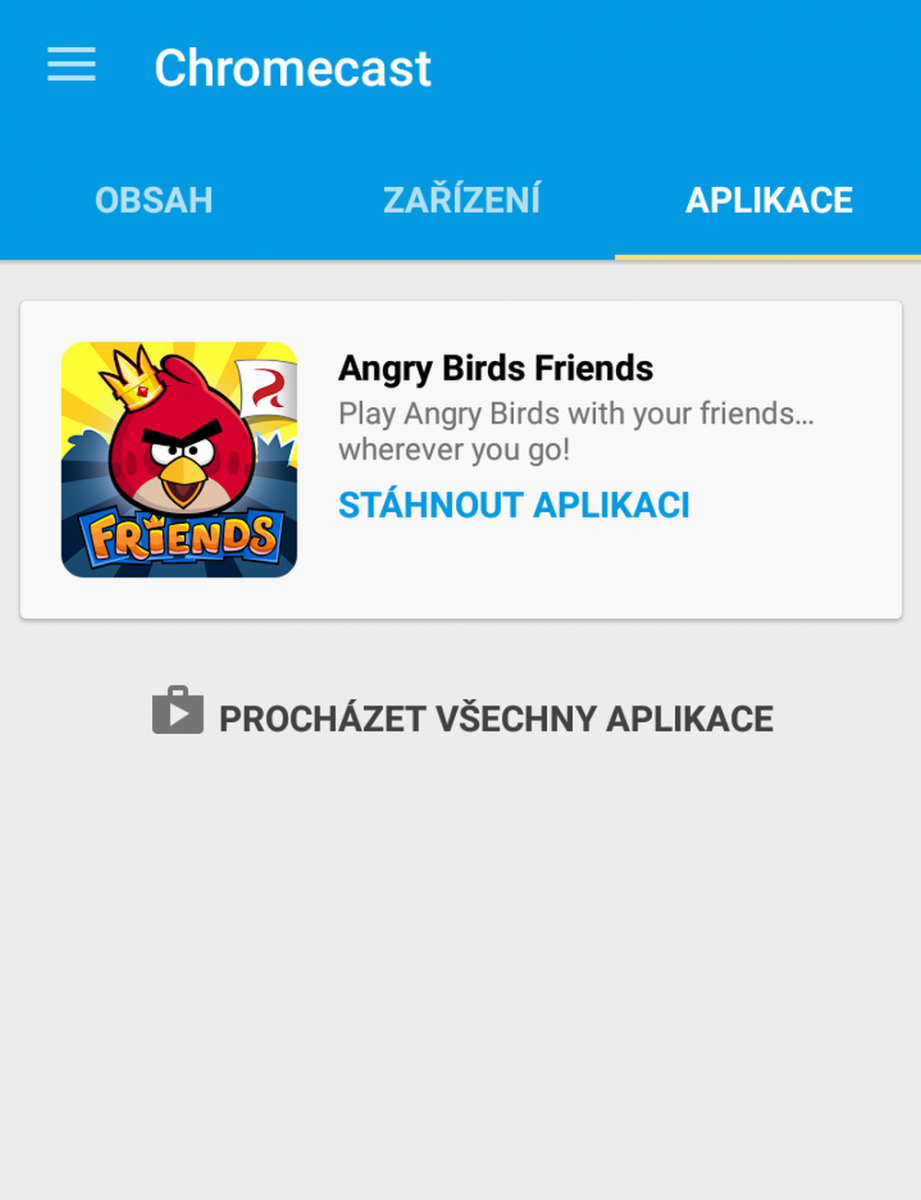Viewport: 921px width, 1200px height.
Task: Open the navigation drawer with the hamburger icon
Action: pos(71,65)
